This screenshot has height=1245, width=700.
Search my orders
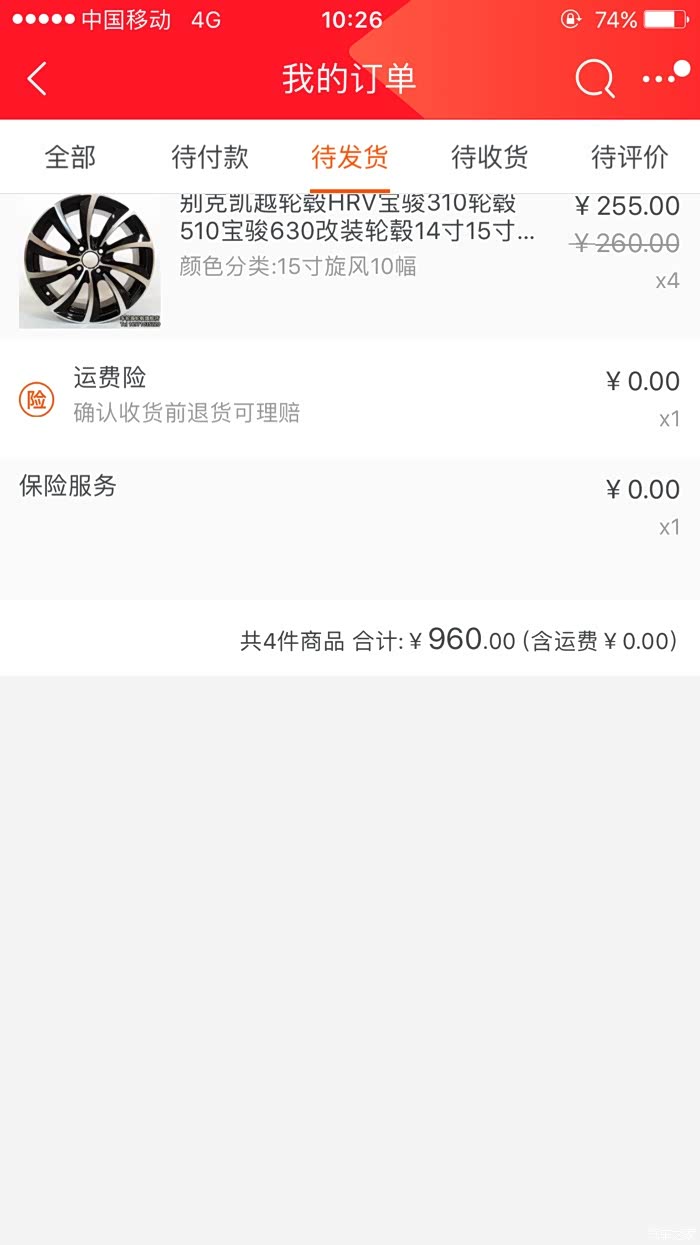594,79
